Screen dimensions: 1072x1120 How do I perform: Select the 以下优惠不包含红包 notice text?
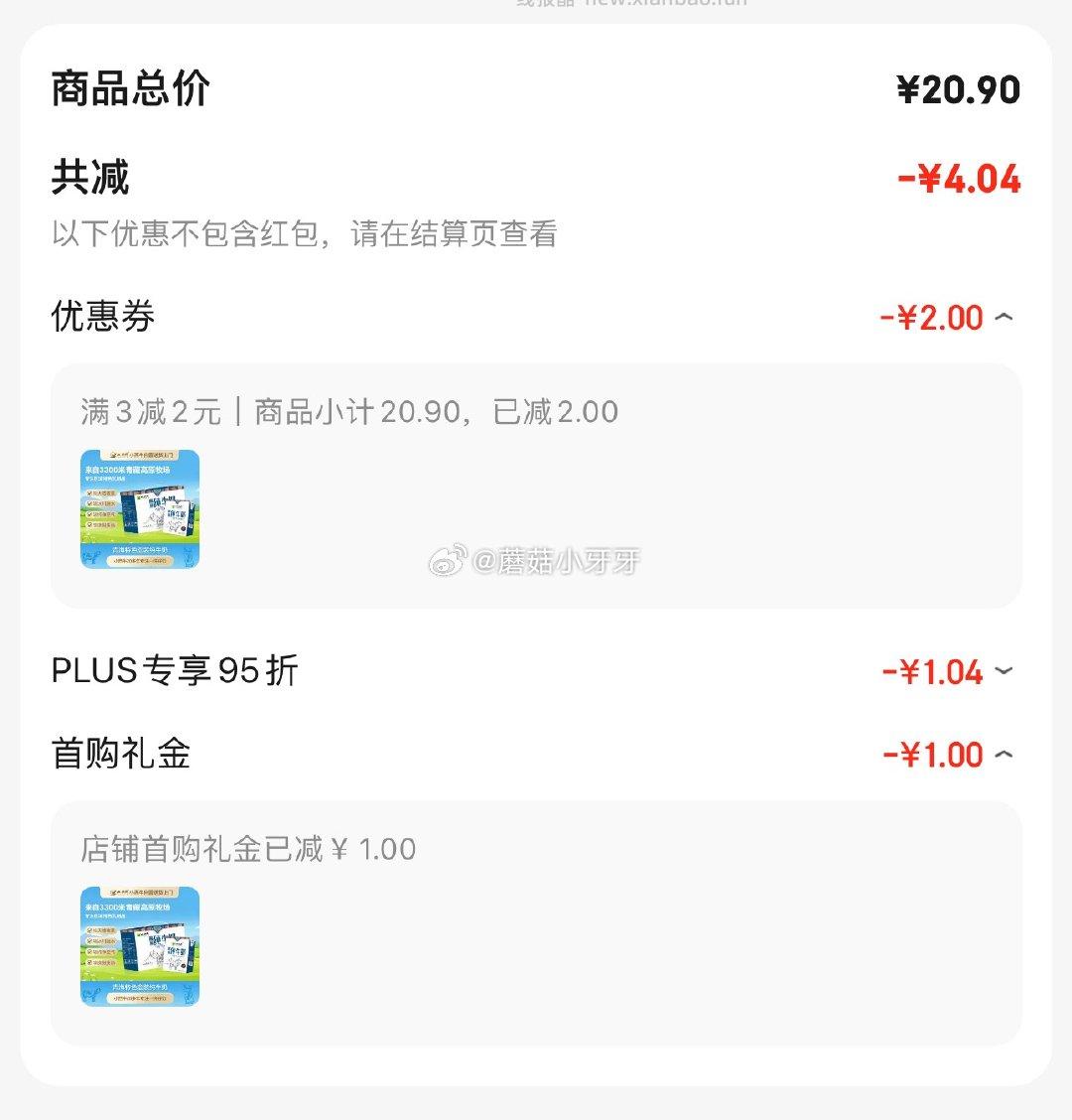(305, 235)
